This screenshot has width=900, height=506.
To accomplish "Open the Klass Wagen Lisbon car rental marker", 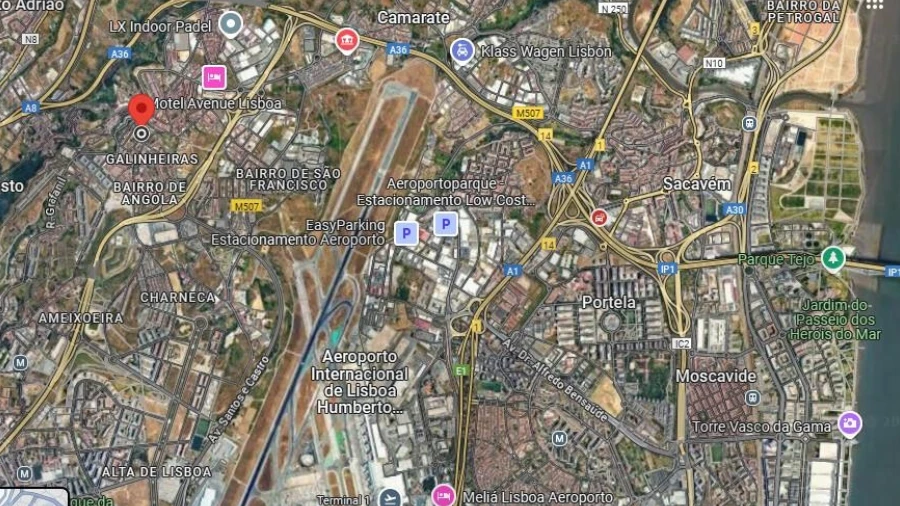I will point(462,50).
